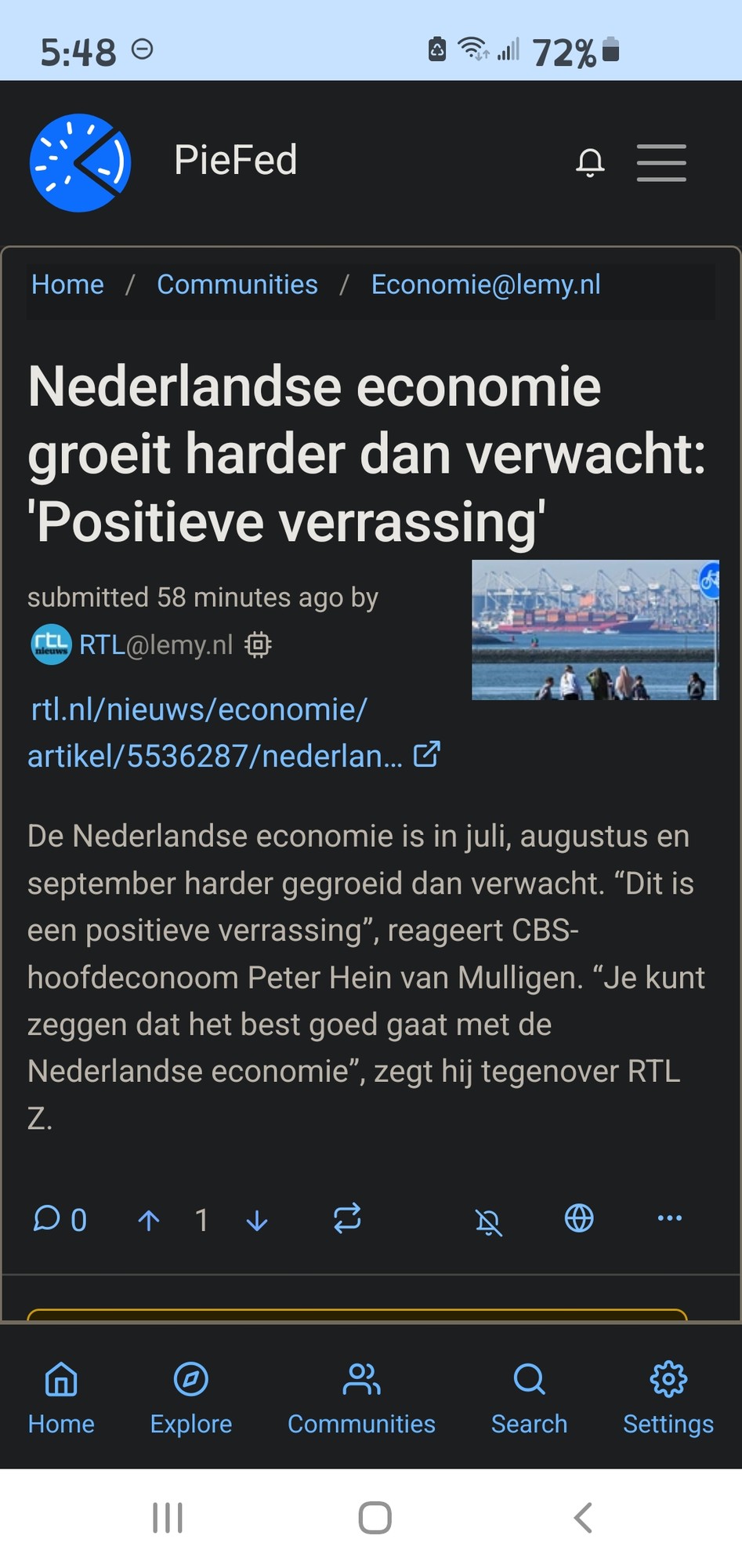View RTL@lemy.nl user profile
This screenshot has height=1568, width=742.
[x=155, y=644]
